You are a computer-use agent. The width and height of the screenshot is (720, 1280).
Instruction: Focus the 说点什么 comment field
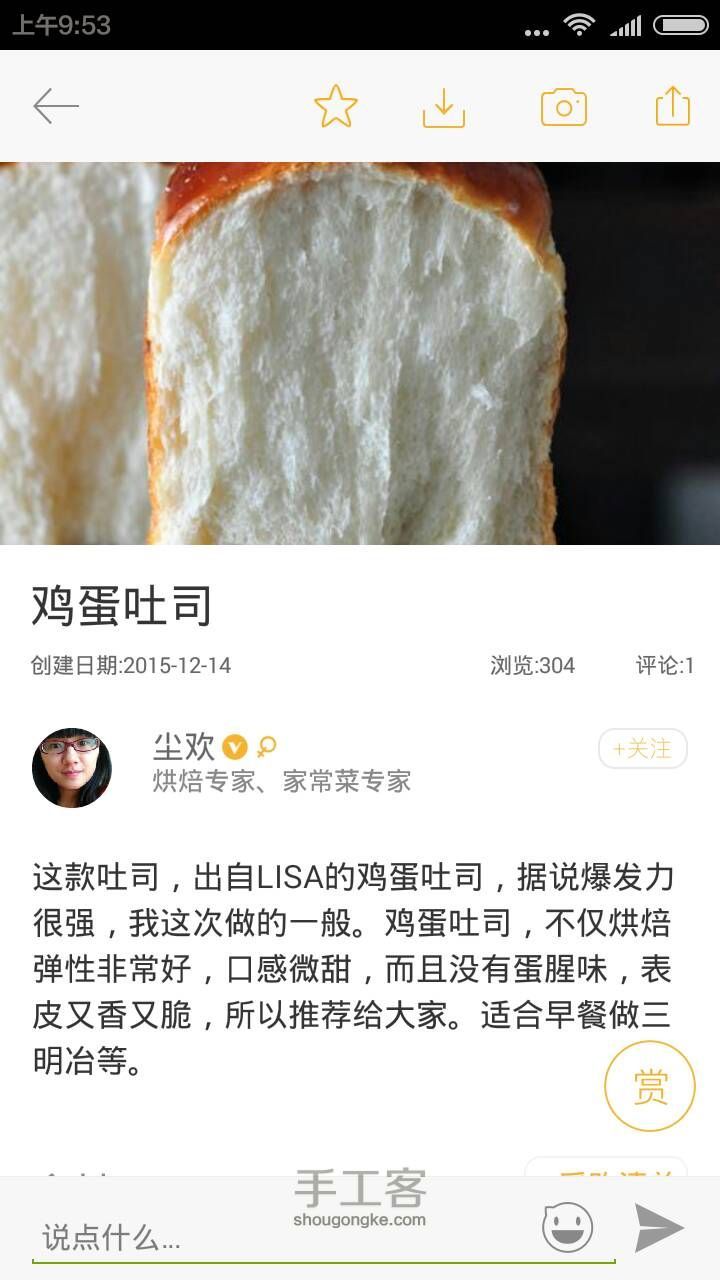tap(280, 1238)
